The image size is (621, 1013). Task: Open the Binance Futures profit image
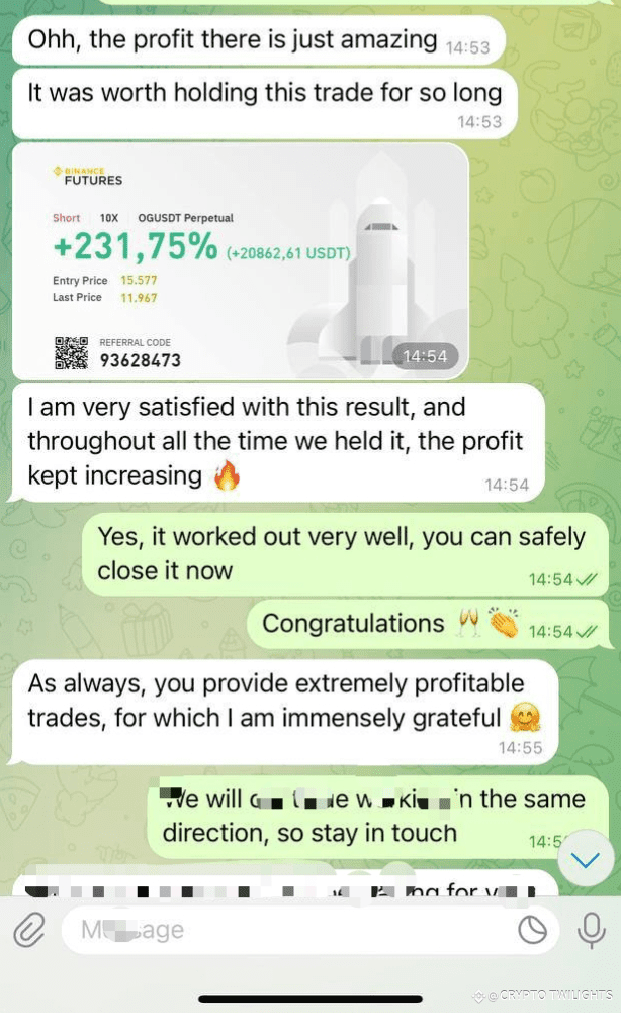tap(240, 261)
